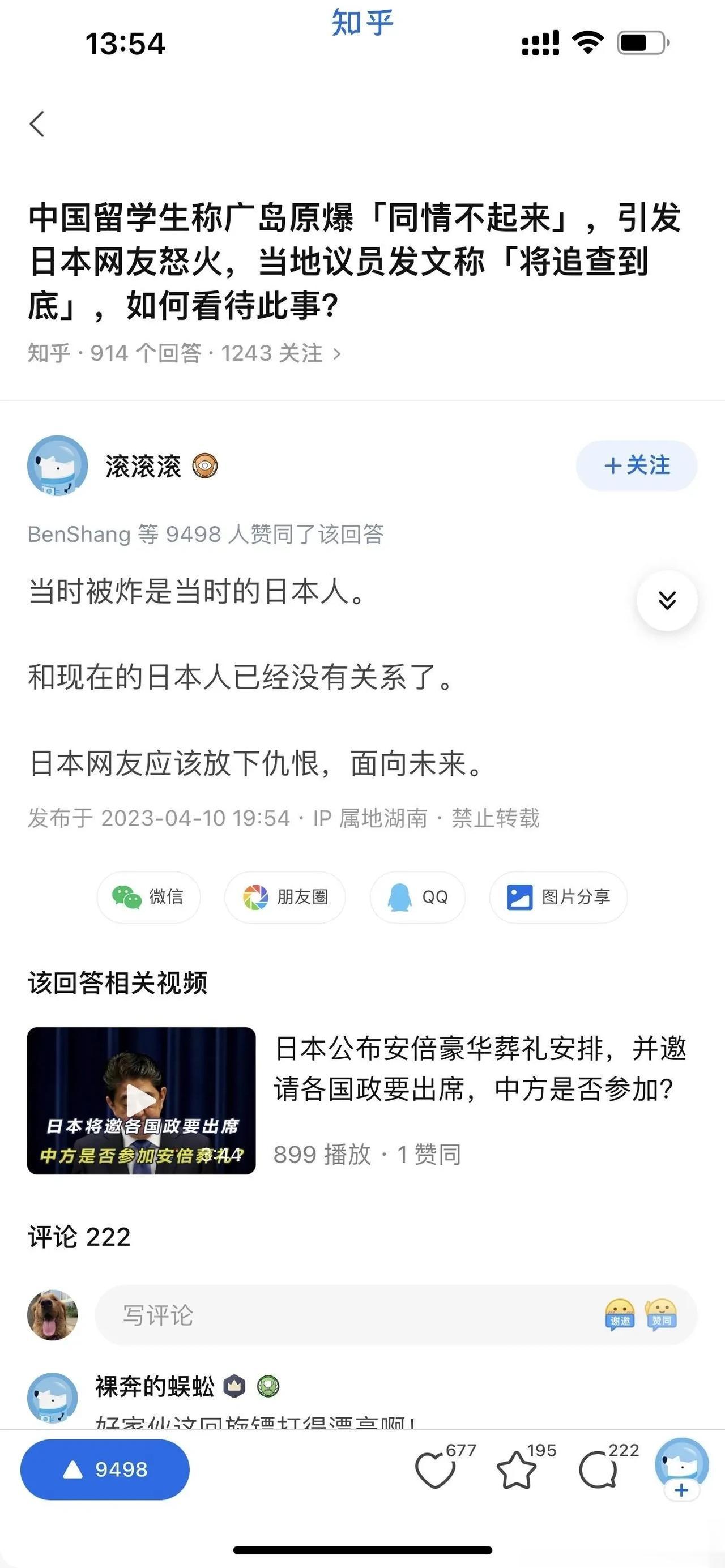Upvote the answer with 9498 button
725x1568 pixels.
tap(105, 1469)
